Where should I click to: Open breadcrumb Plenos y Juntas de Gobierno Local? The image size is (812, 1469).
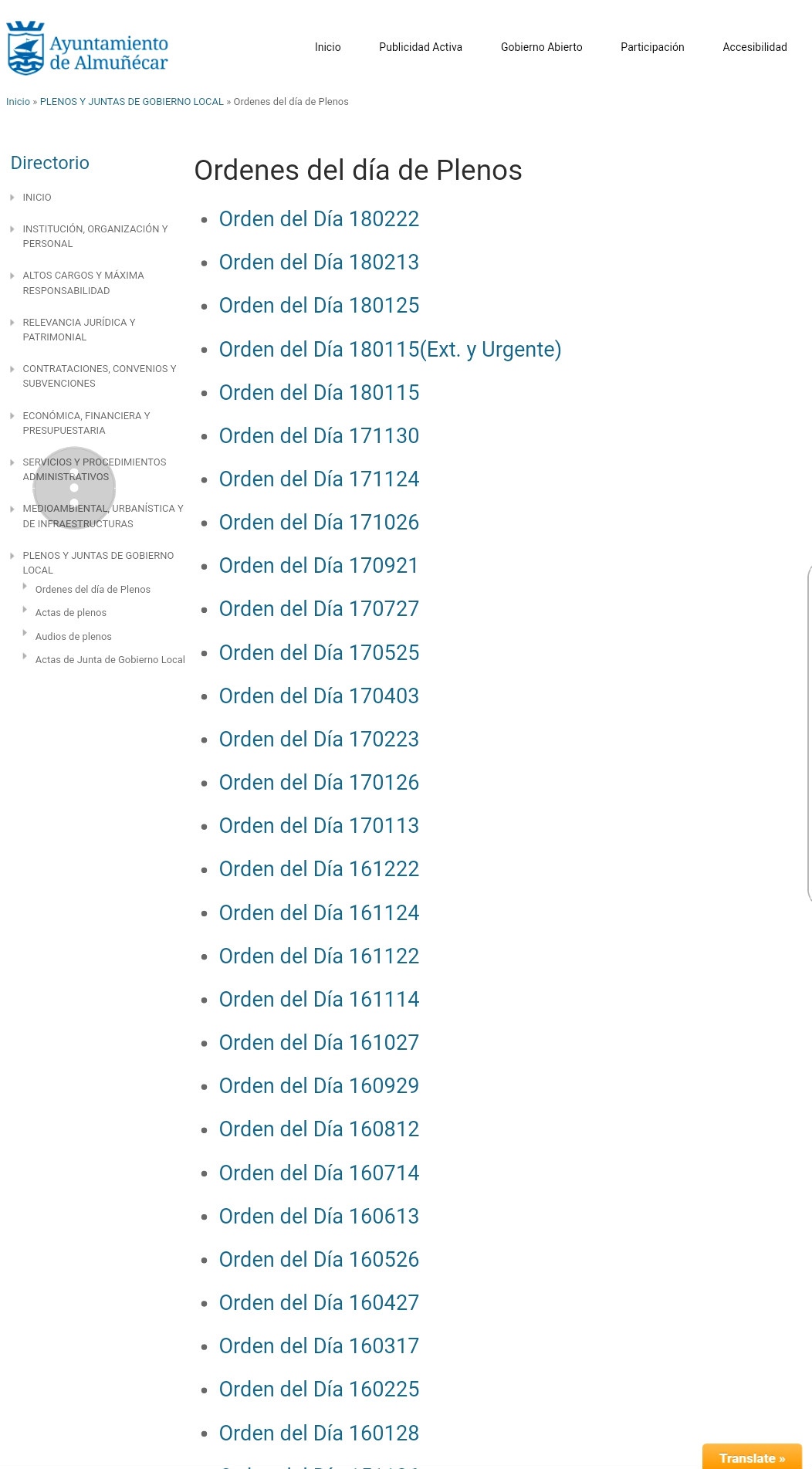pos(131,102)
